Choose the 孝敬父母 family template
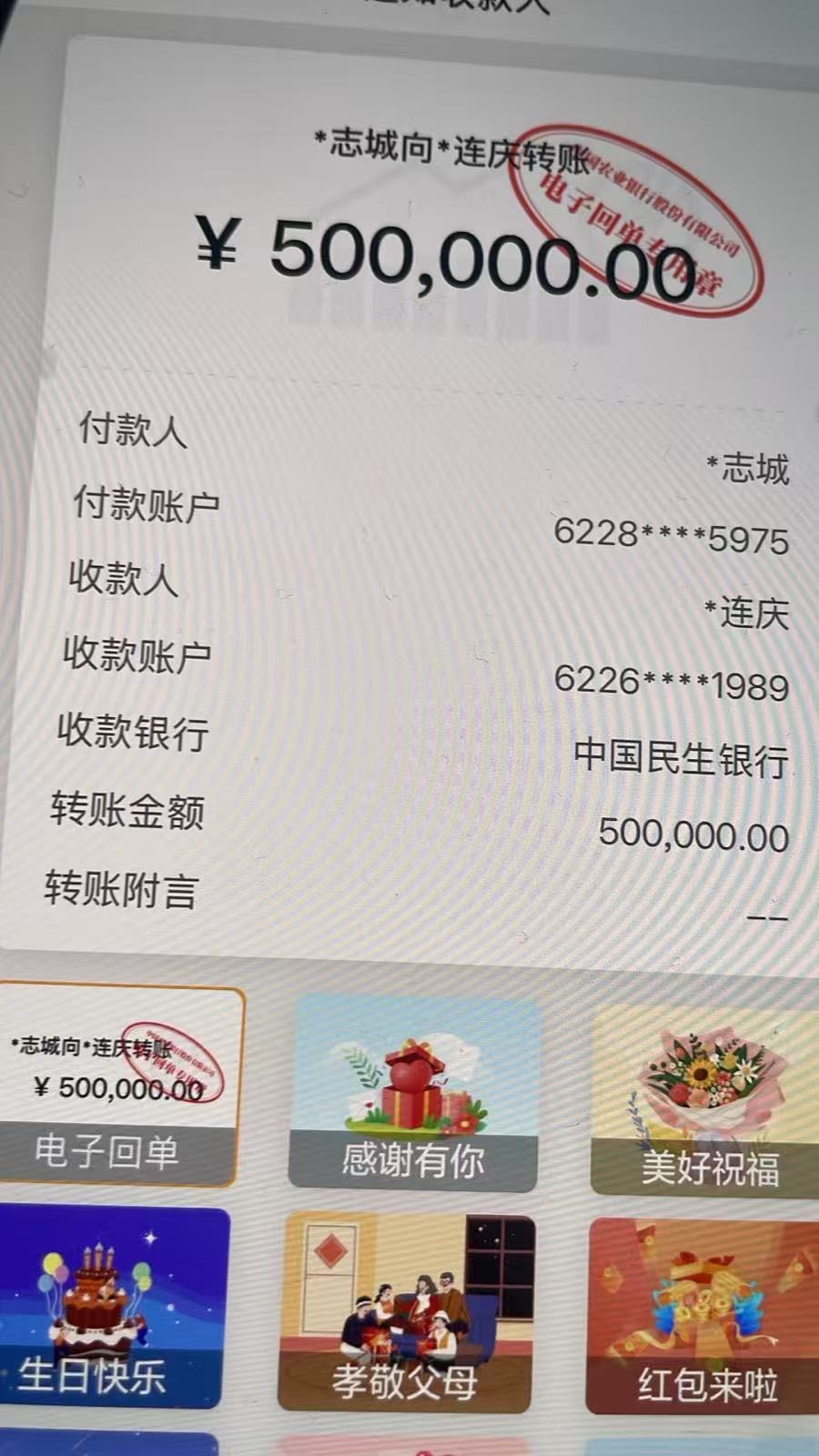Image resolution: width=819 pixels, height=1456 pixels. tap(407, 1310)
